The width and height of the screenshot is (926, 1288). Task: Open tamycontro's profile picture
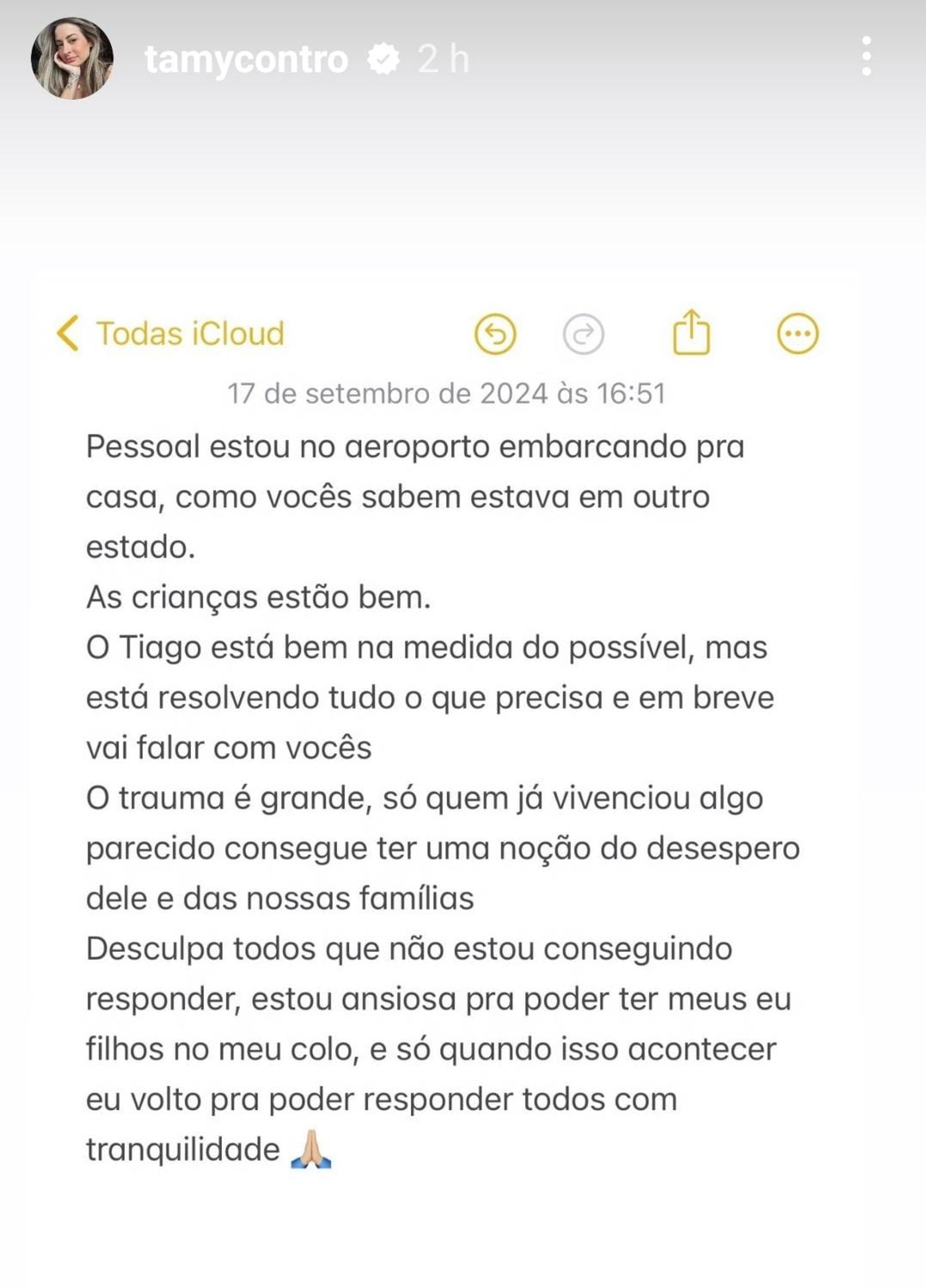(72, 58)
